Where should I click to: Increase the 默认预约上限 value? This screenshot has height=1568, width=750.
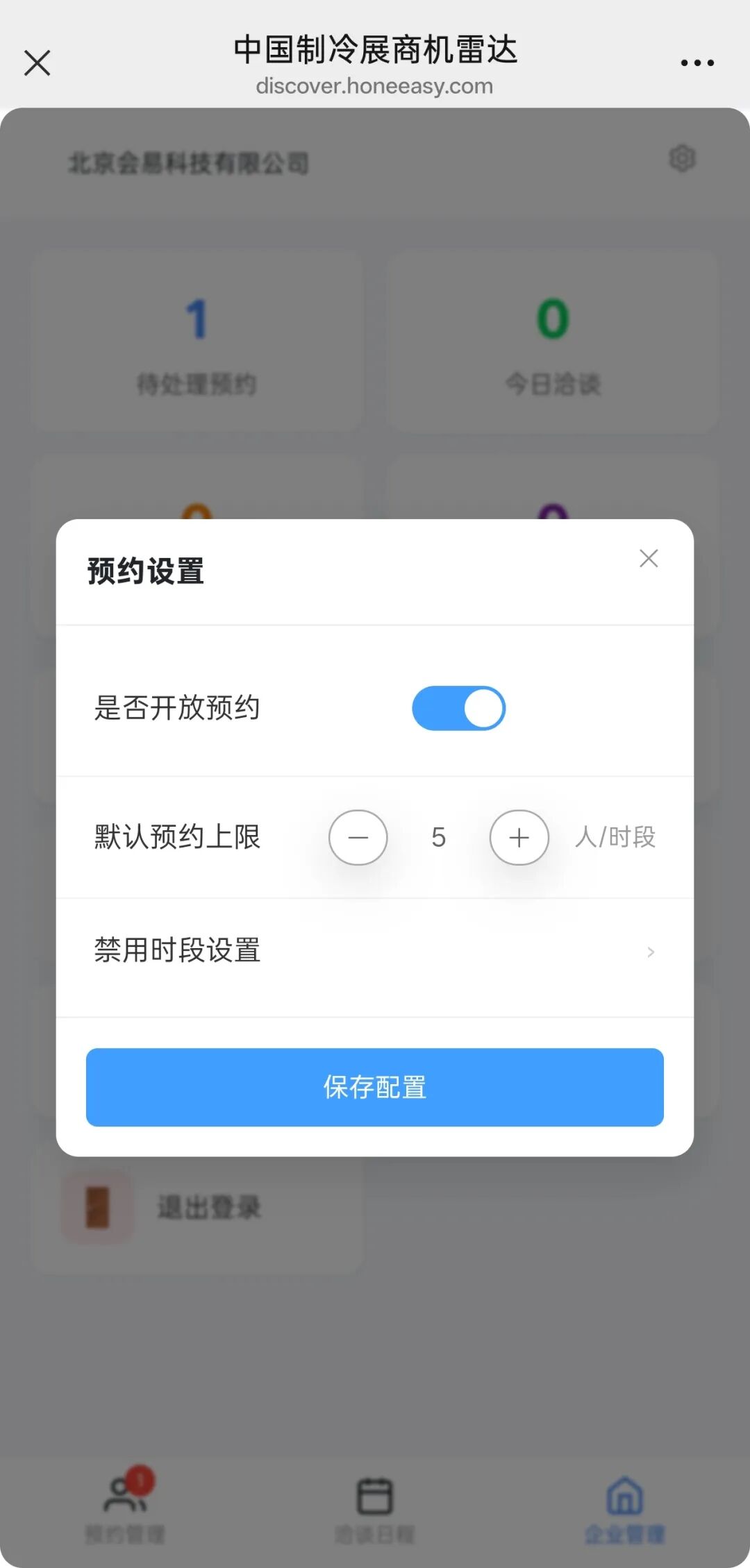(519, 837)
